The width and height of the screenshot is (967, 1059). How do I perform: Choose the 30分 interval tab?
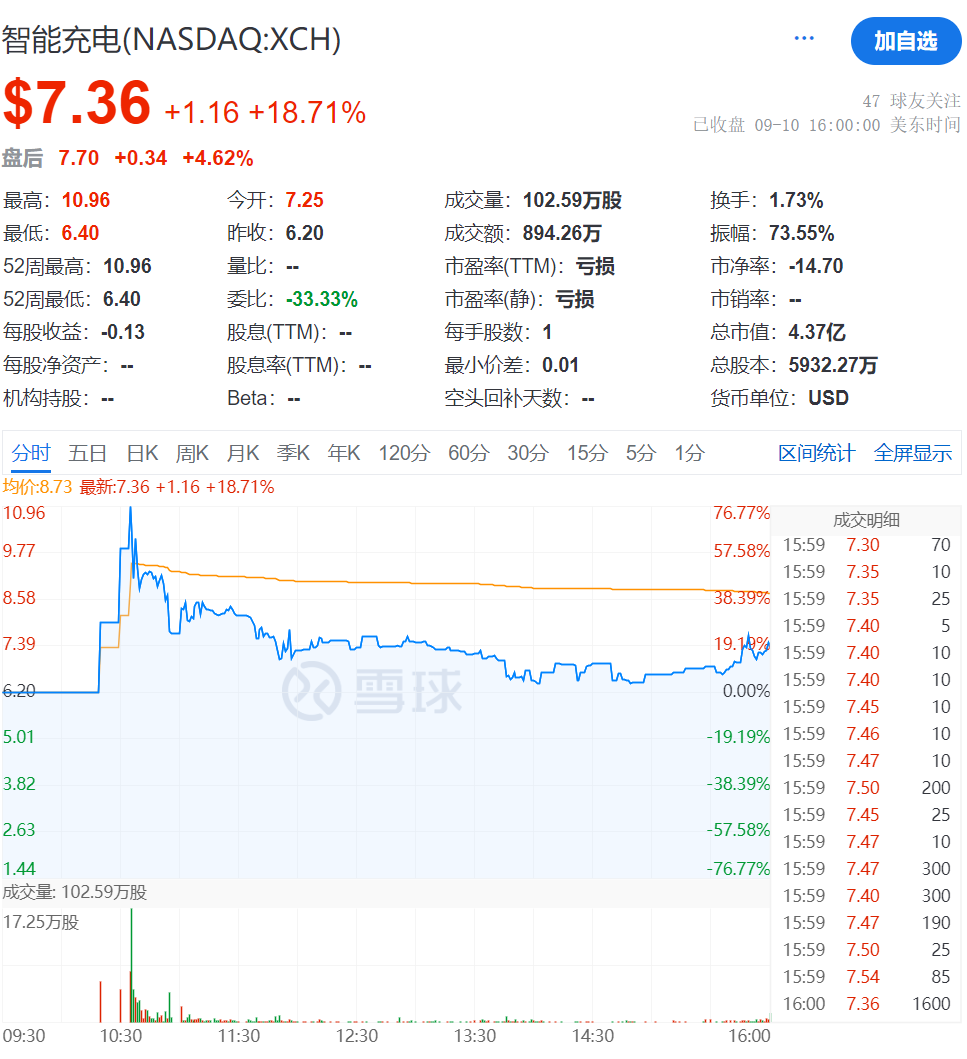527,453
